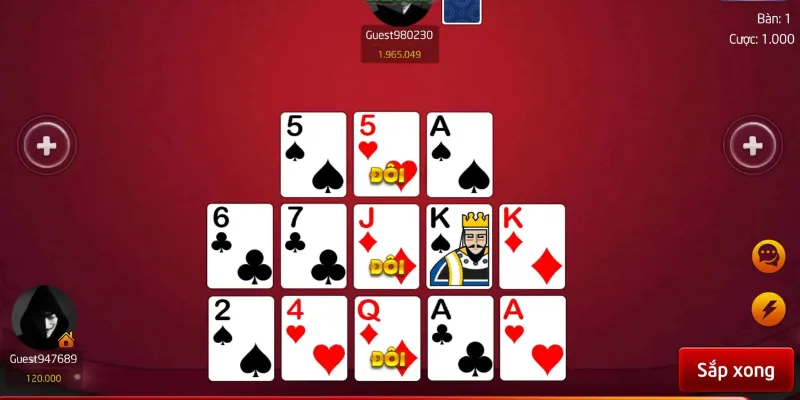This screenshot has height=400, width=800.
Task: Select the 5 of hearts card
Action: pyautogui.click(x=386, y=154)
